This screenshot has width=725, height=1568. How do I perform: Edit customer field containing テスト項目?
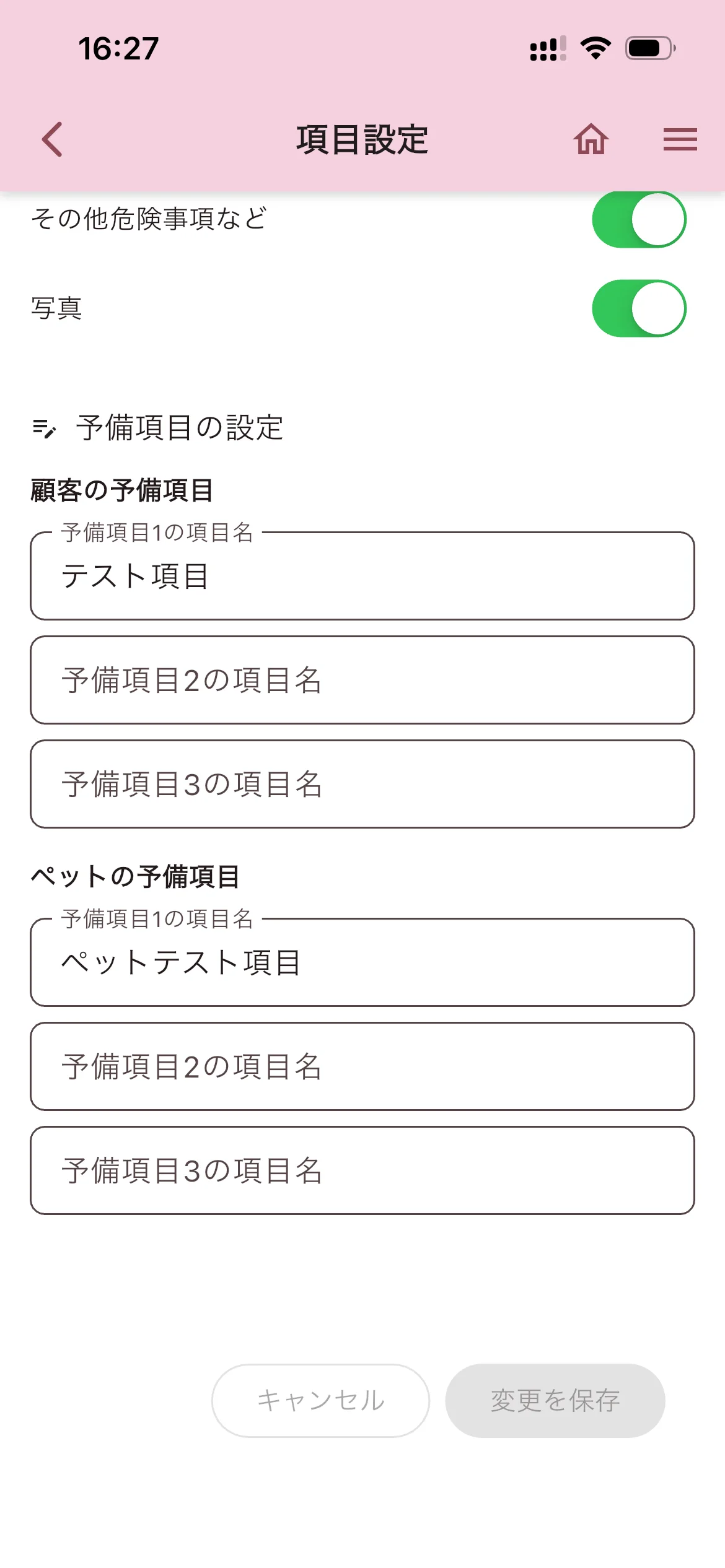362,576
